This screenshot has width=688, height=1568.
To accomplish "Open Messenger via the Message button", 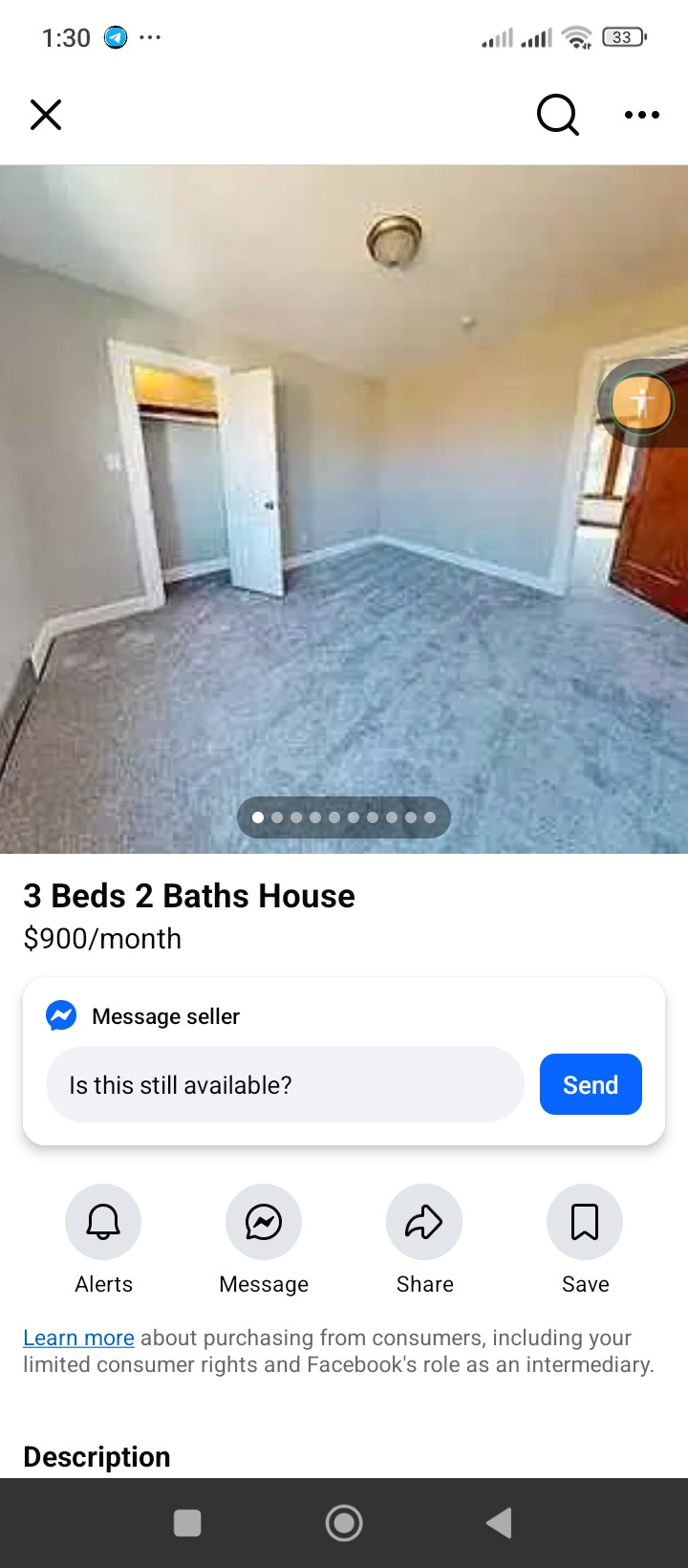I will (264, 1222).
